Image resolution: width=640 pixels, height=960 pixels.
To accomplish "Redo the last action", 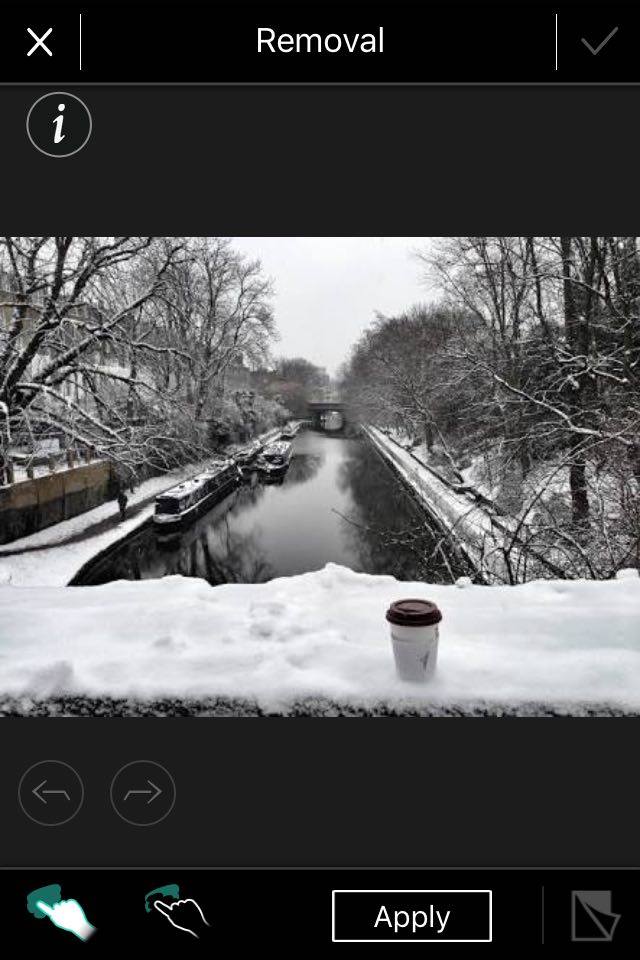I will tap(143, 793).
